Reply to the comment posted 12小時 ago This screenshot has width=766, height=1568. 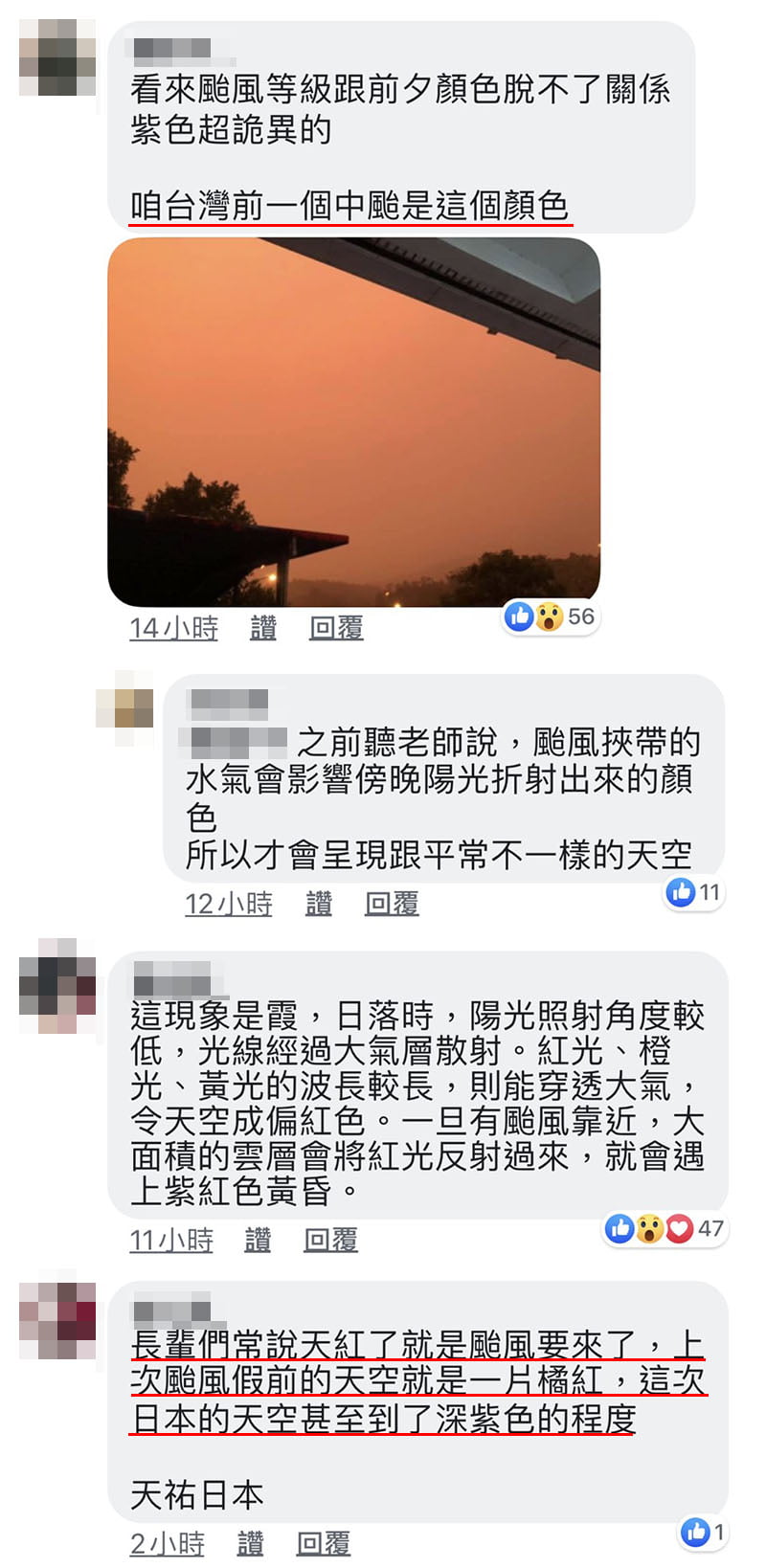tap(392, 903)
